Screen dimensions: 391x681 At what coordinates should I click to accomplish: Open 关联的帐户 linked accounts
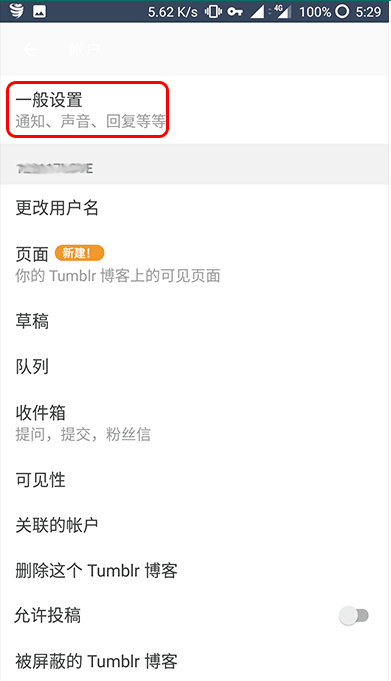195,525
